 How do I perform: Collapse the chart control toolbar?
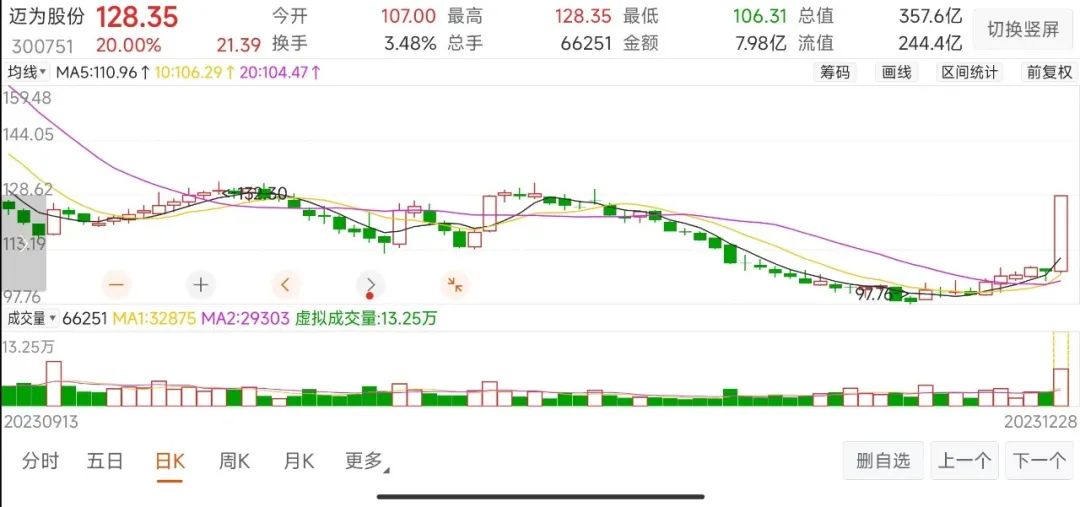(x=456, y=284)
